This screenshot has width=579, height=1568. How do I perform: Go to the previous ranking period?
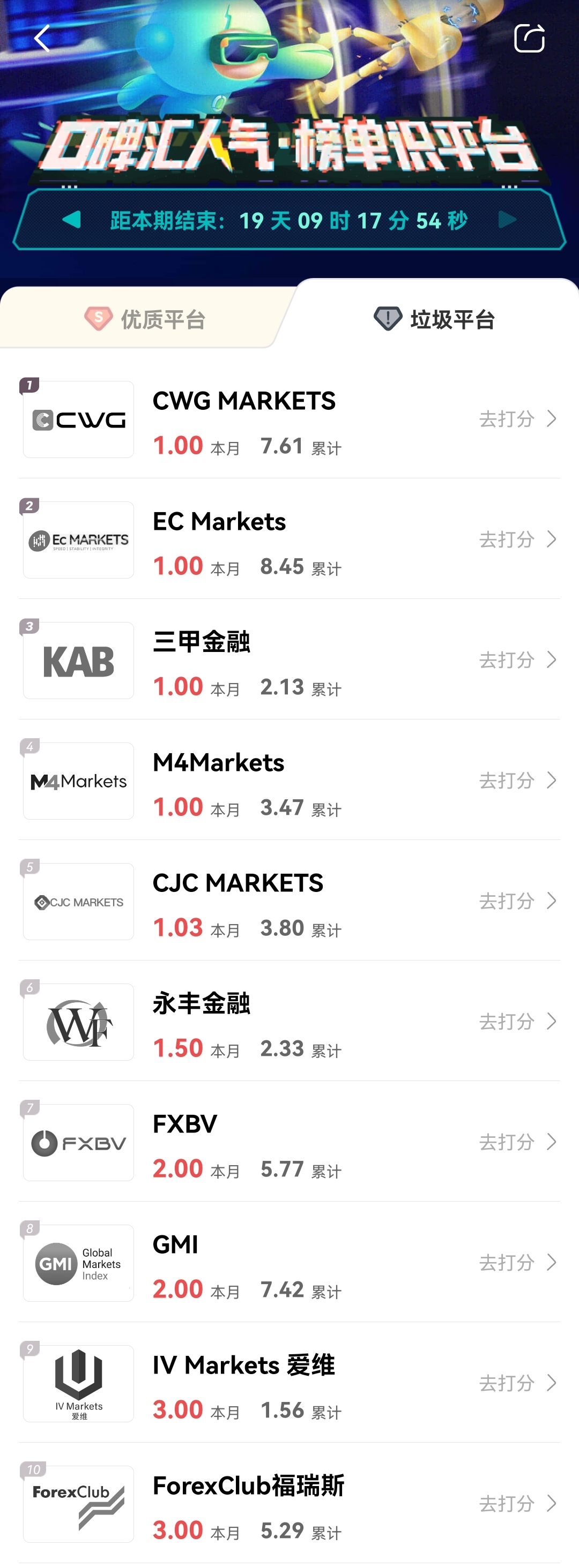72,220
